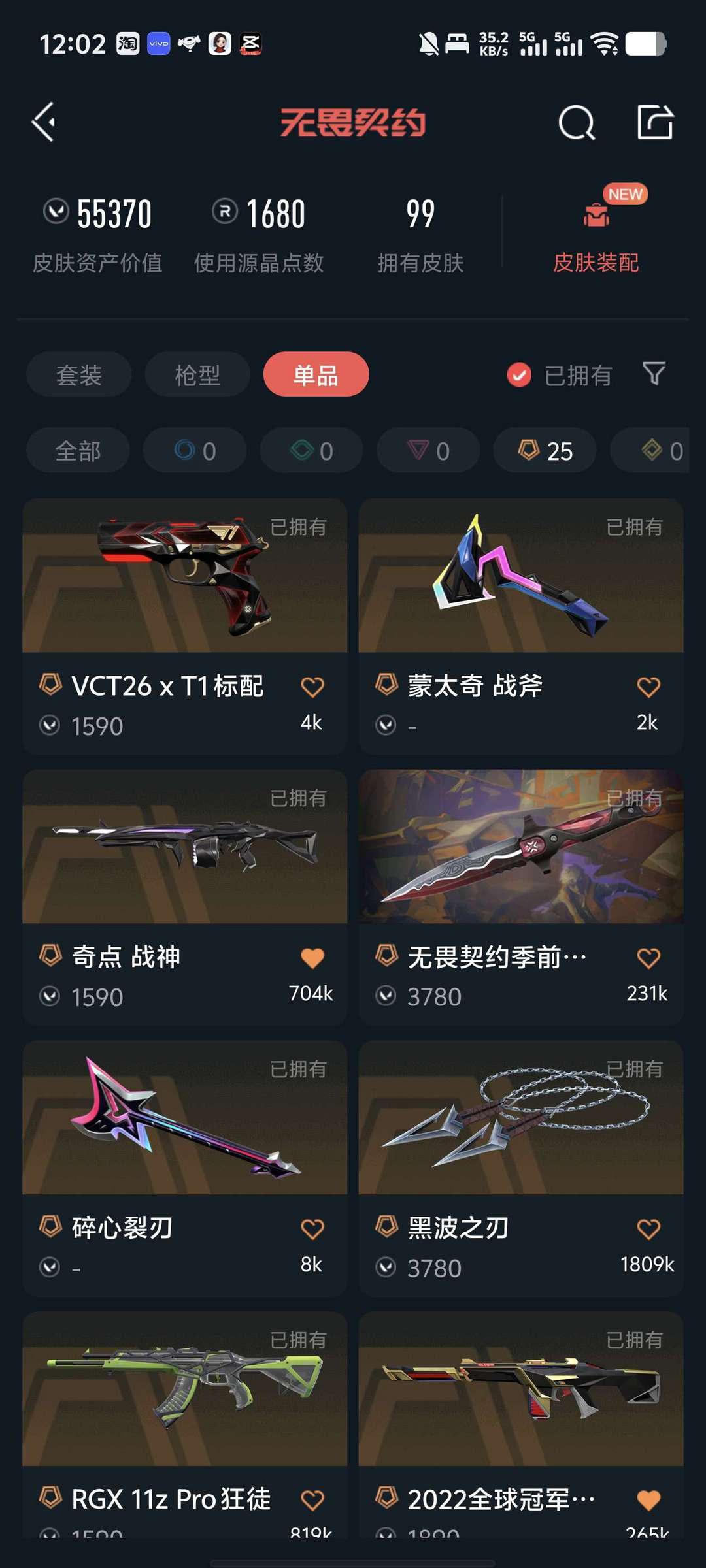Screen dimensions: 706x1568
Task: Switch to the 套装 tab
Action: point(79,375)
